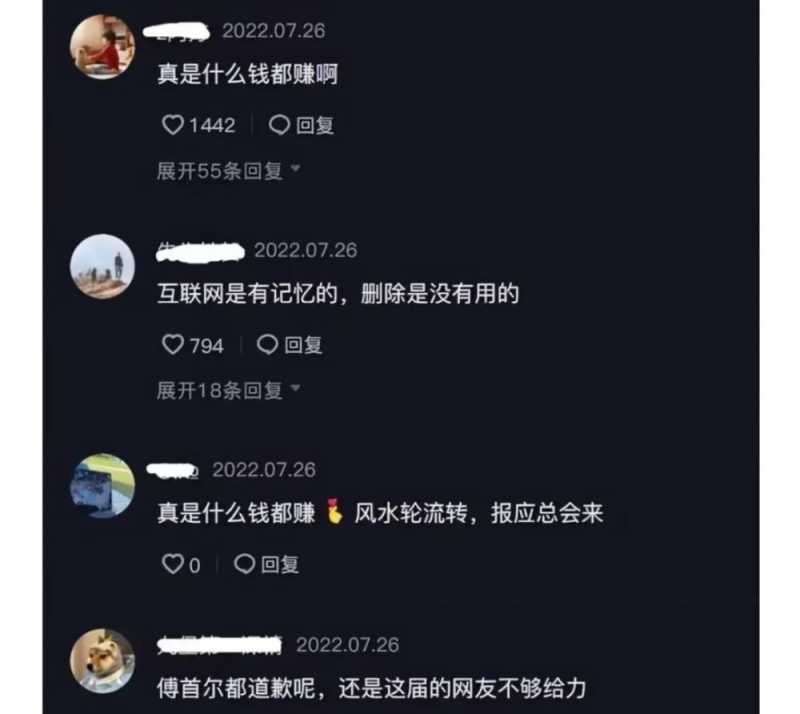Screen dimensions: 800x714
Task: Like the comment "互联网是有记忆的"
Action: [173, 345]
